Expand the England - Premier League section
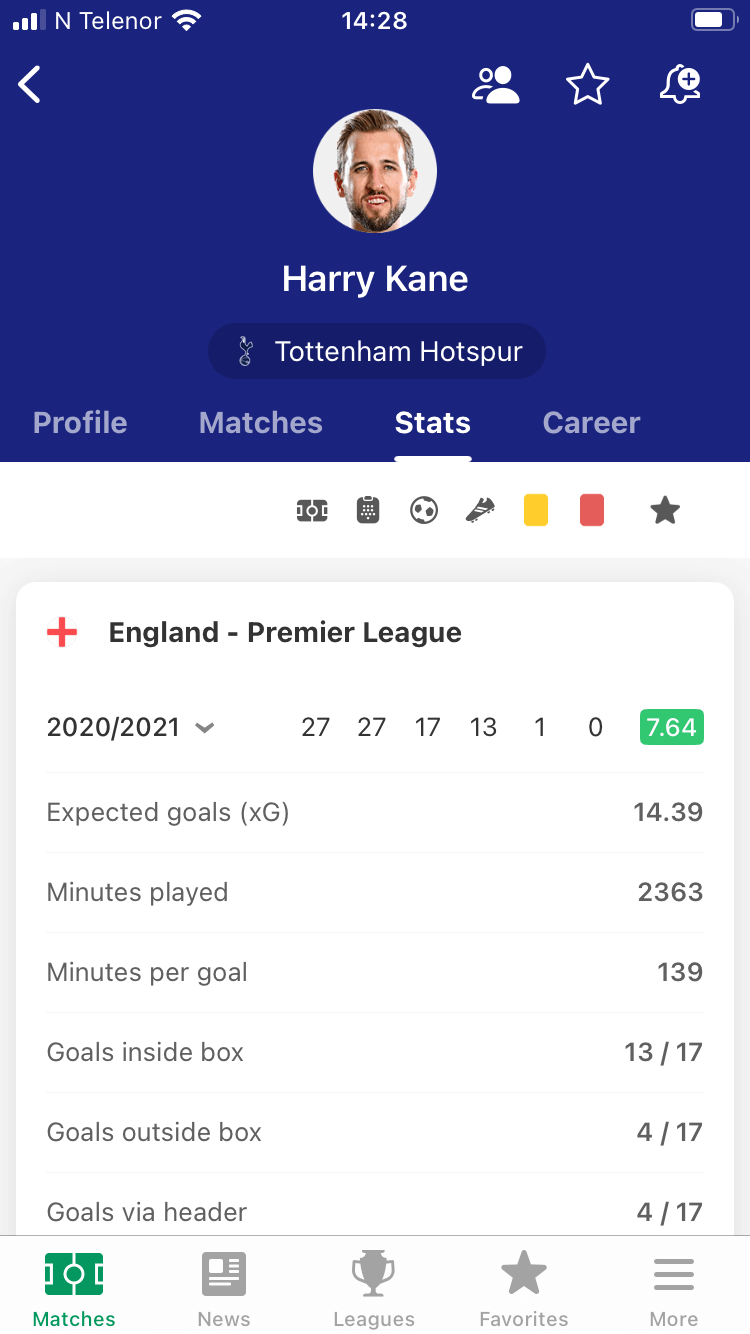 click(x=62, y=632)
